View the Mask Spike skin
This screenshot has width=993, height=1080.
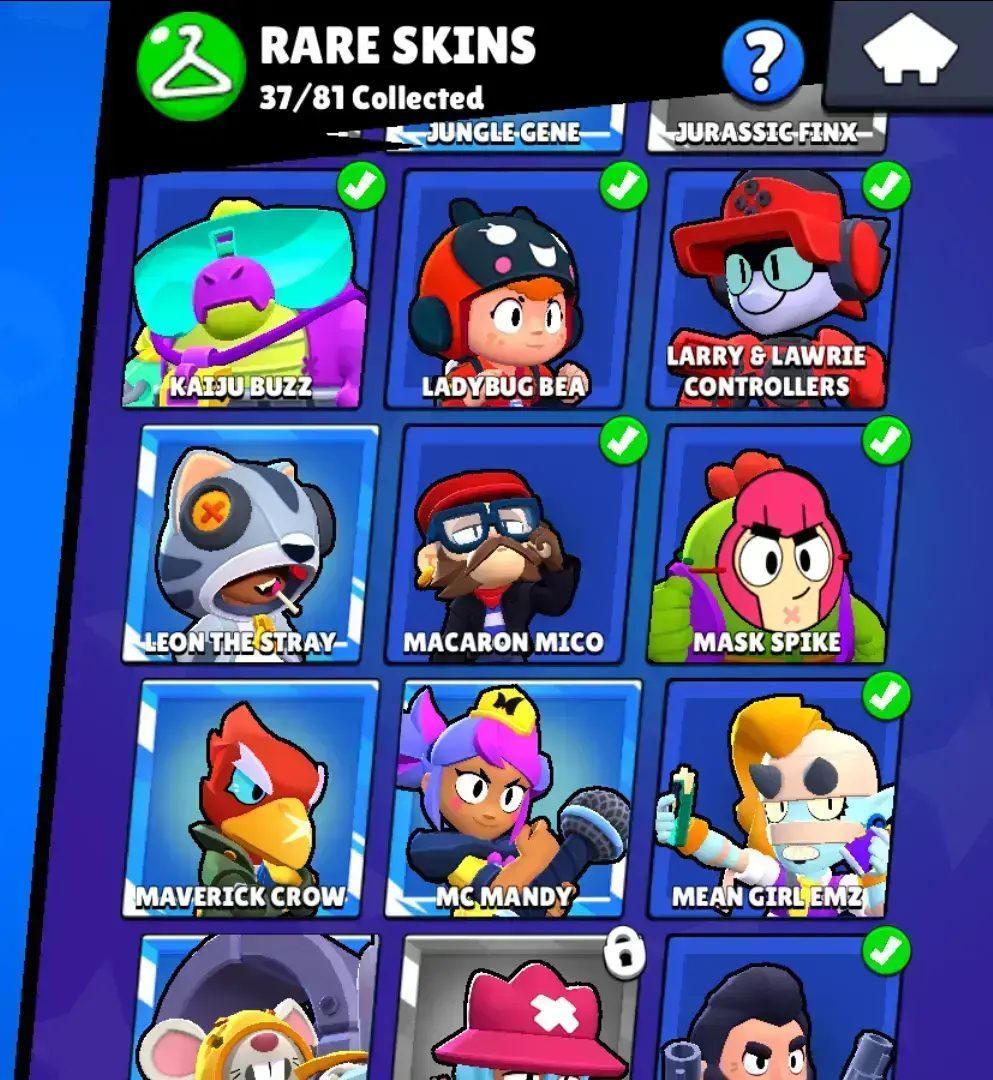(772, 545)
